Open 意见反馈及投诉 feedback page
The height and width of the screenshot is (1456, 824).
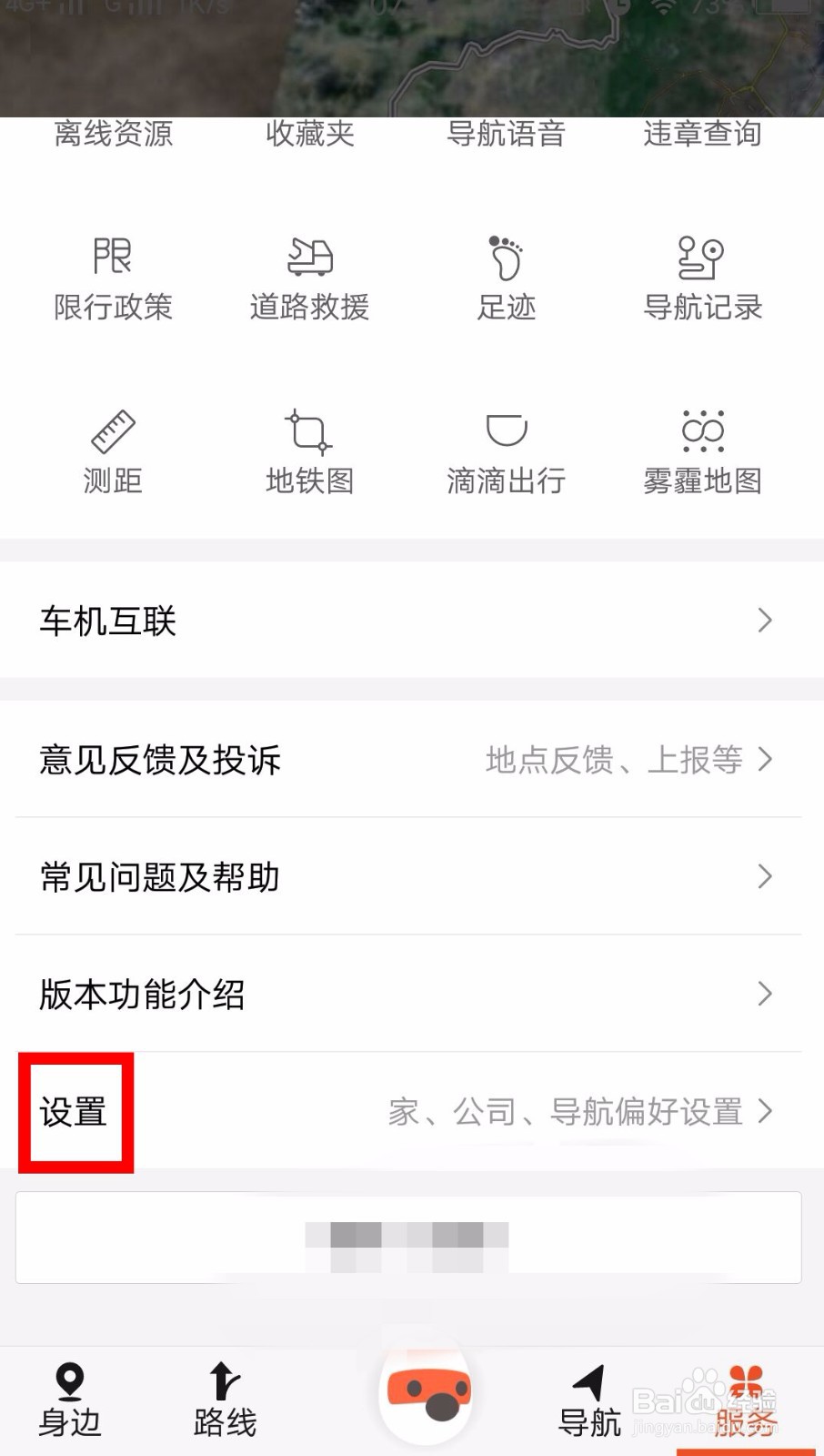tap(161, 759)
